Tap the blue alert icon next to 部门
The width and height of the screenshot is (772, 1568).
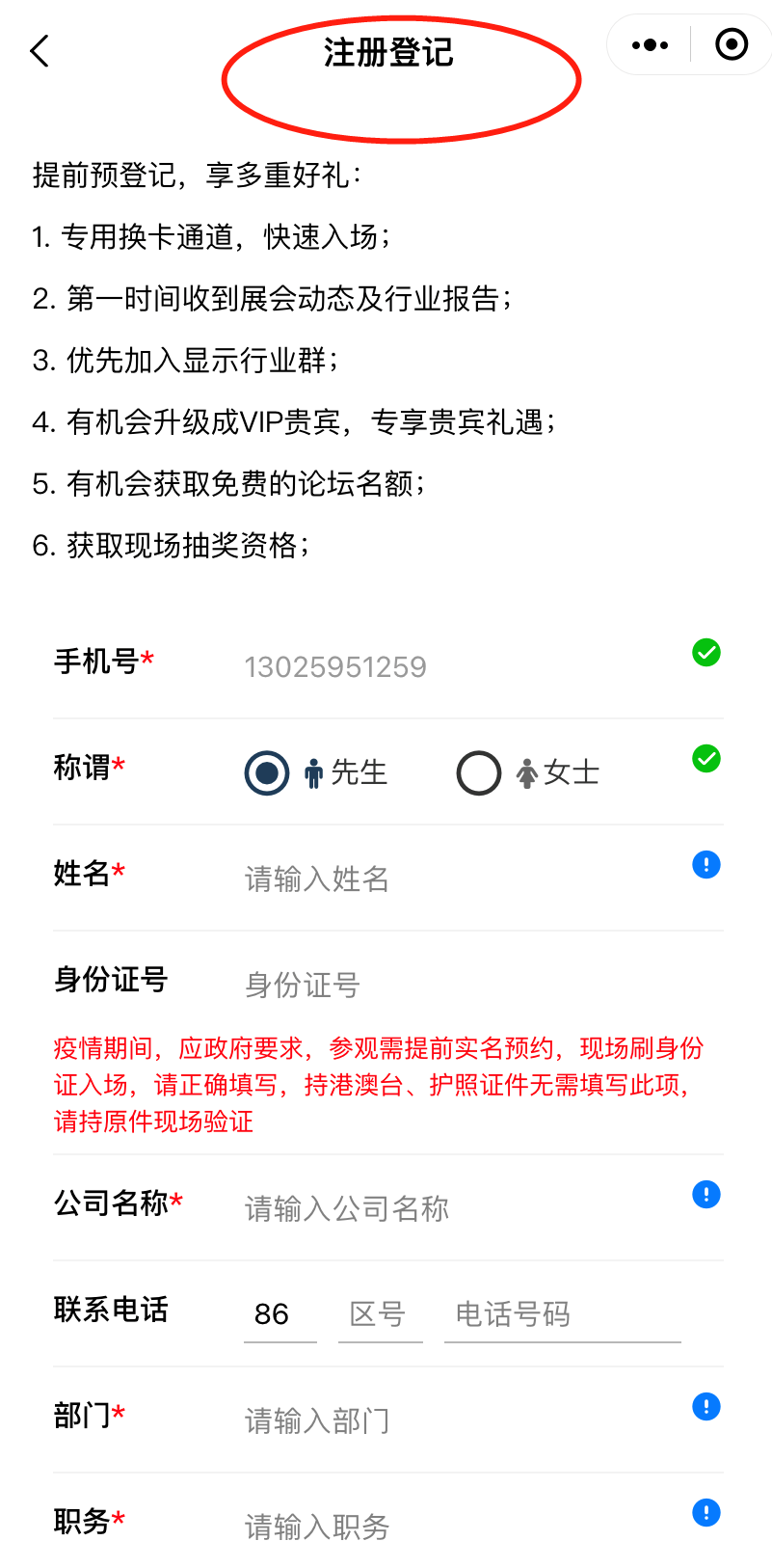coord(706,1407)
